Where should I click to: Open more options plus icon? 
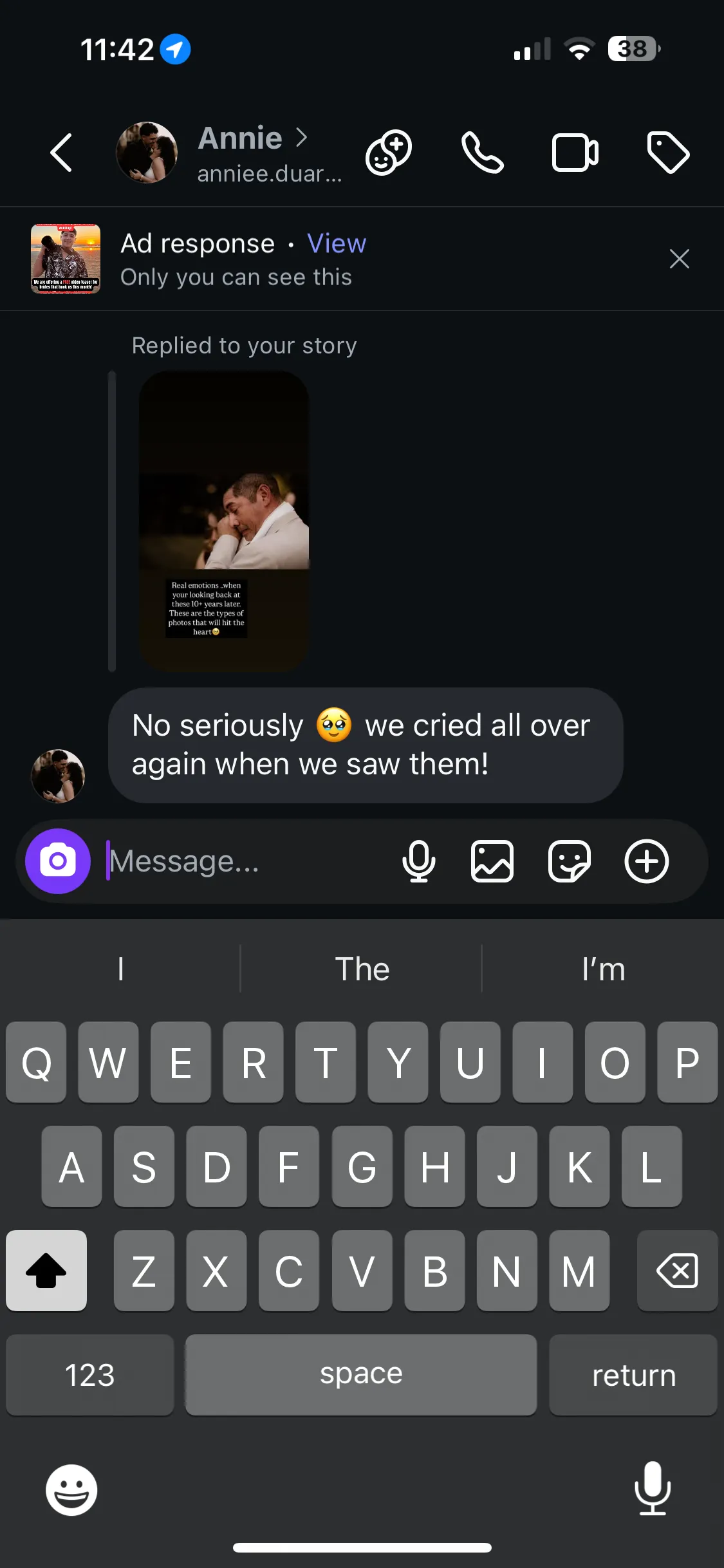(647, 861)
